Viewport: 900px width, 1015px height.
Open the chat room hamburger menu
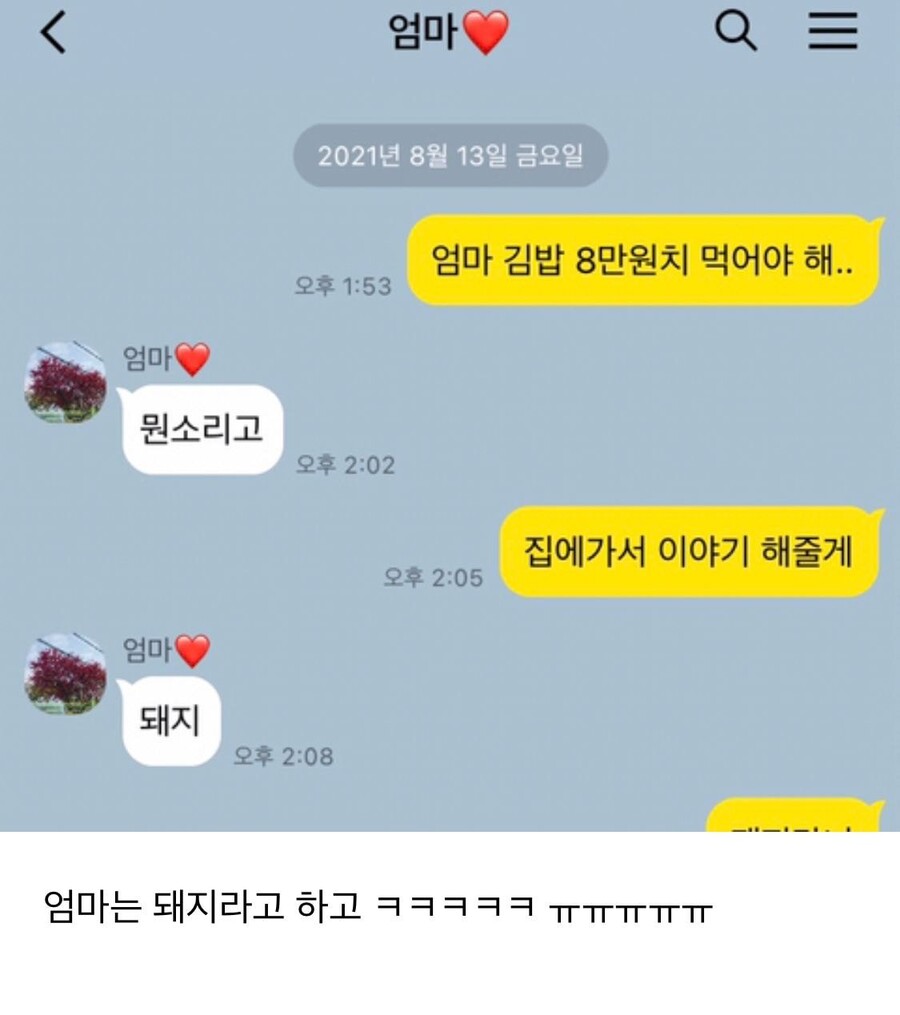click(x=833, y=33)
